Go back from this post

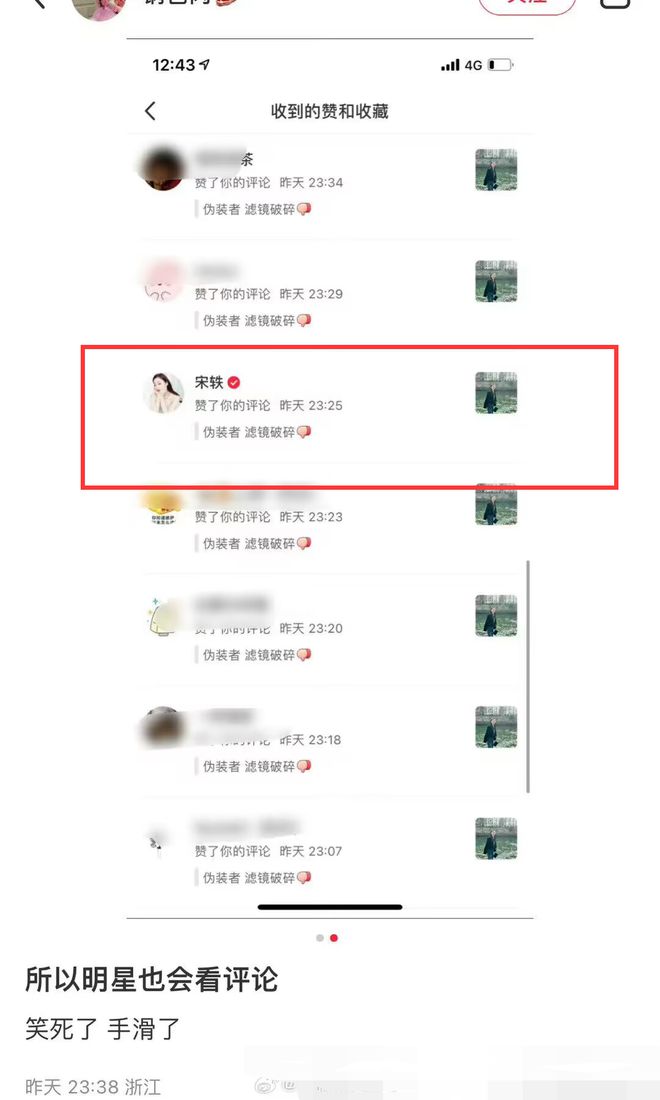point(38,3)
